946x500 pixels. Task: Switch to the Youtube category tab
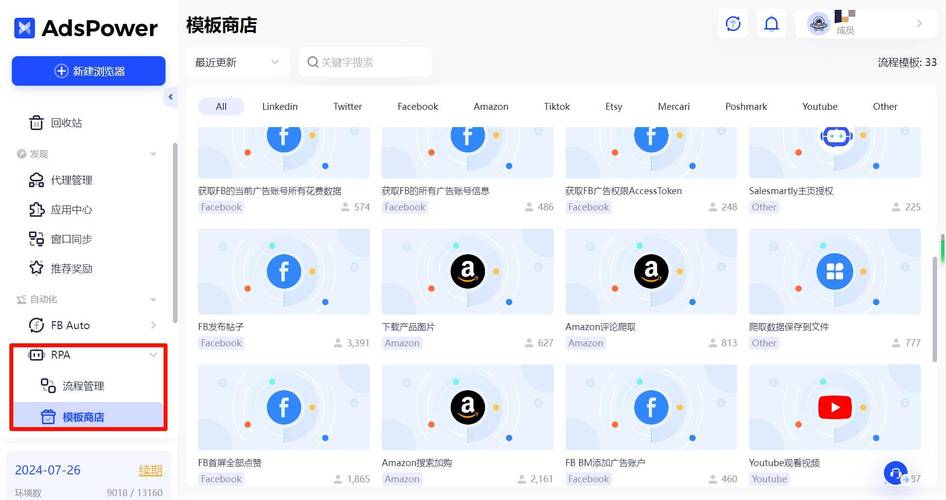[x=819, y=106]
